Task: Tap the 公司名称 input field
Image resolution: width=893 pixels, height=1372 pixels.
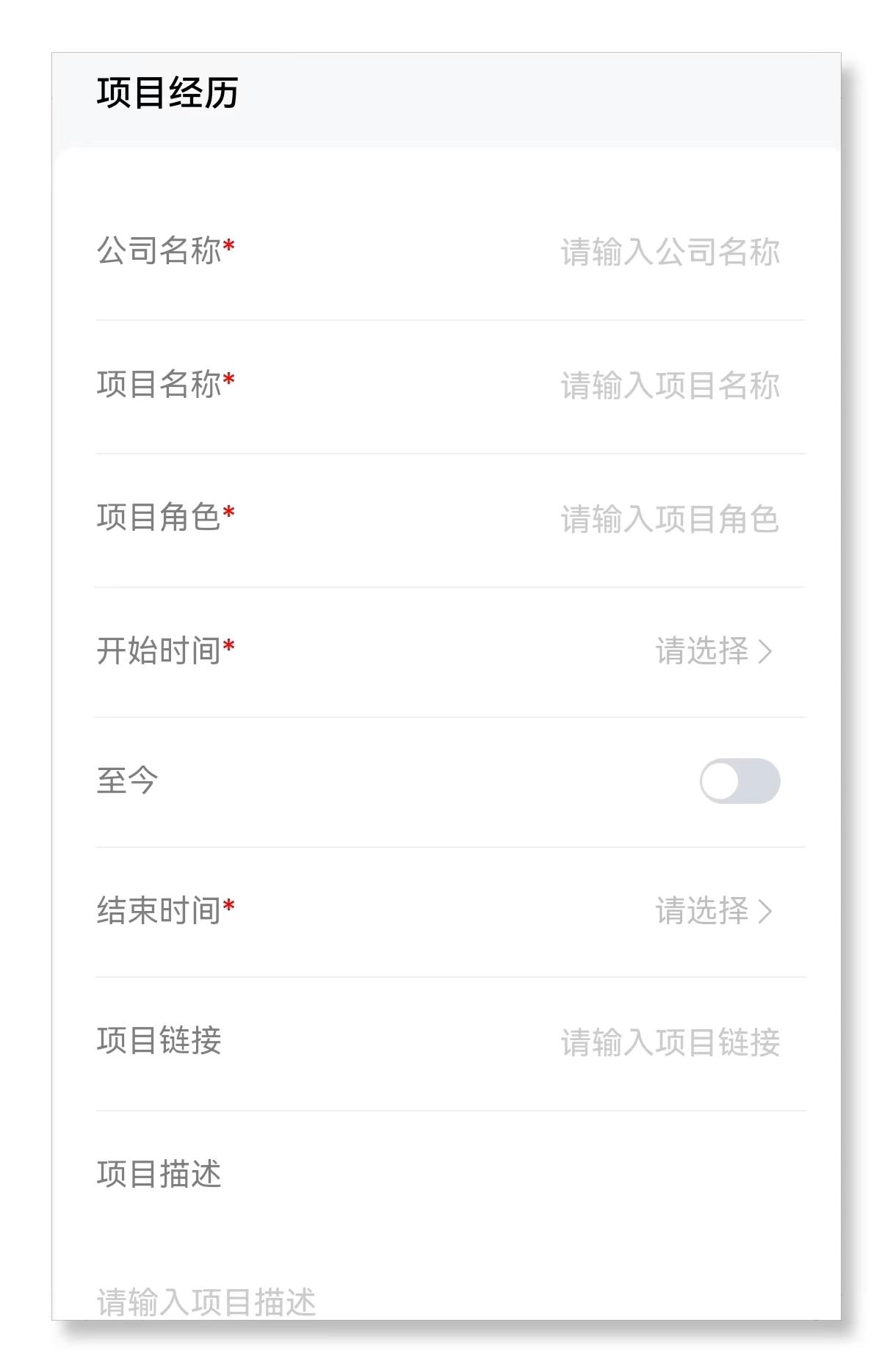Action: pos(669,252)
